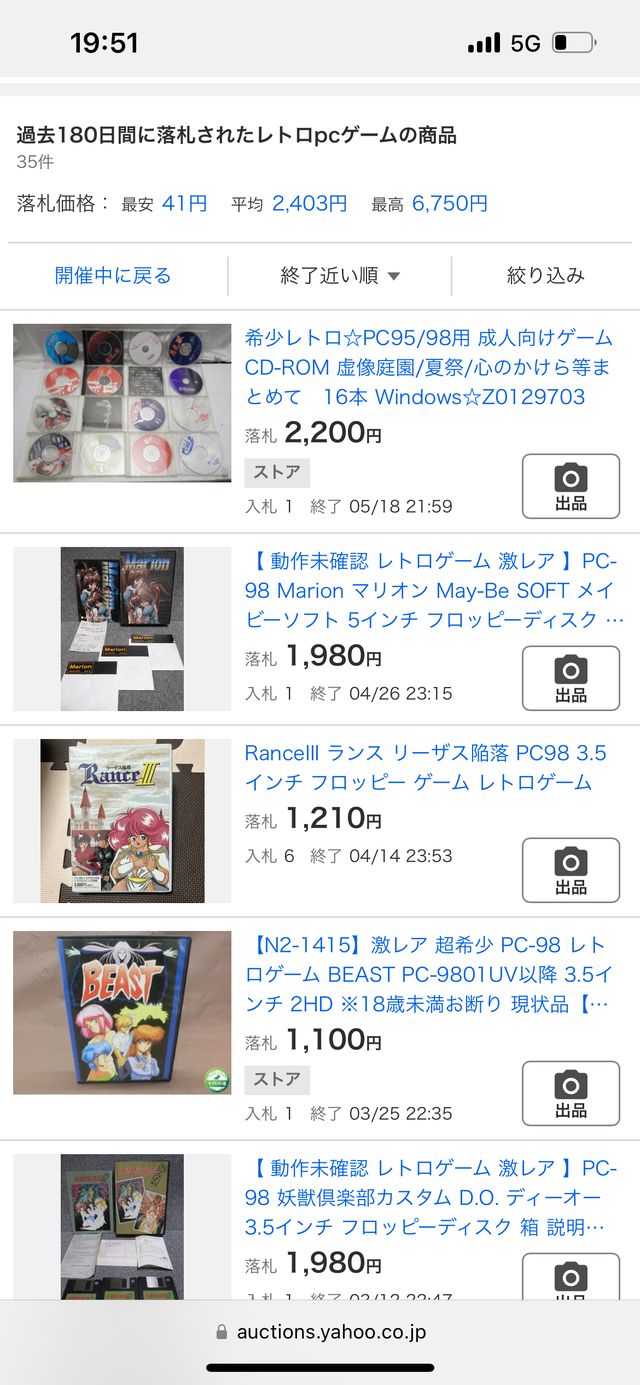
Task: Open the RanceIII listing title
Action: pos(426,767)
